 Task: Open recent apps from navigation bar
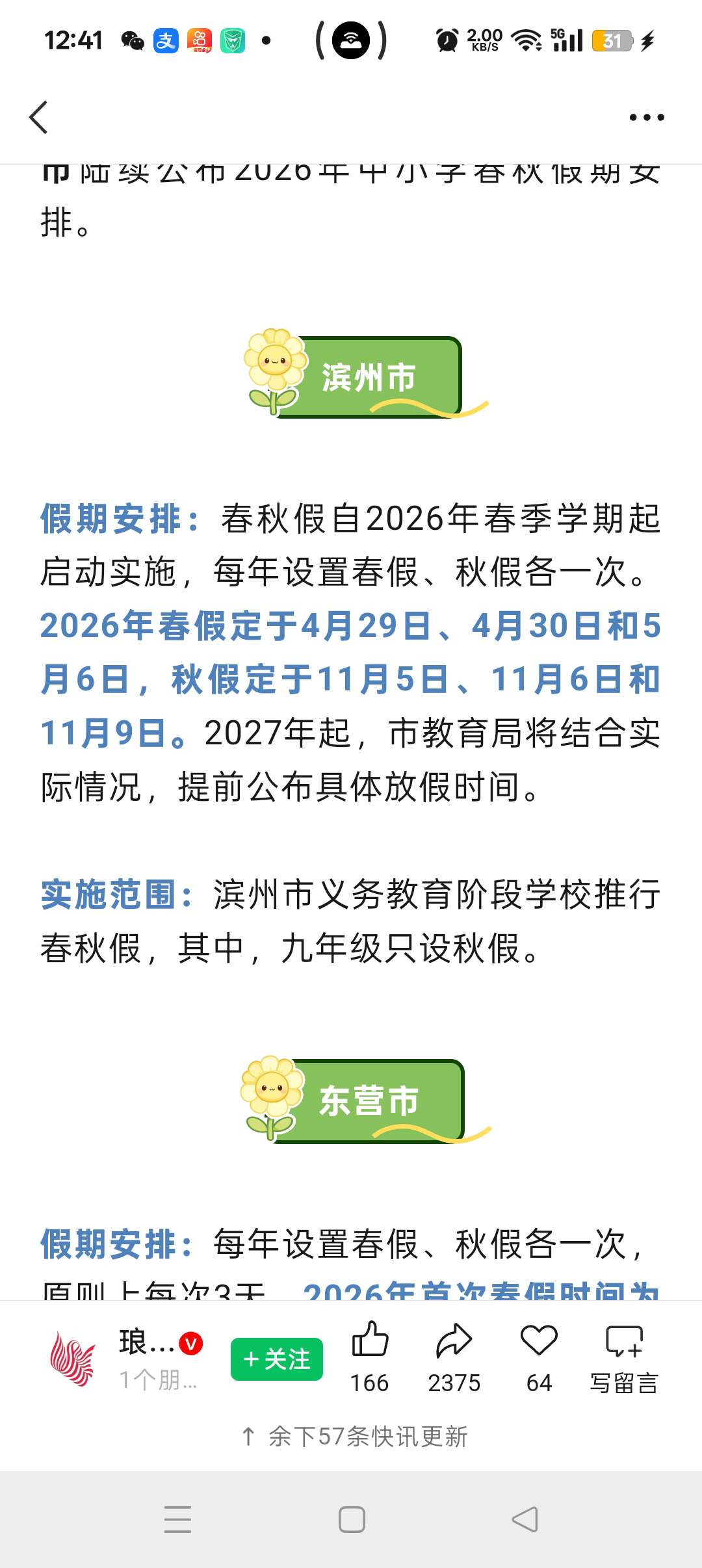pyautogui.click(x=177, y=1520)
